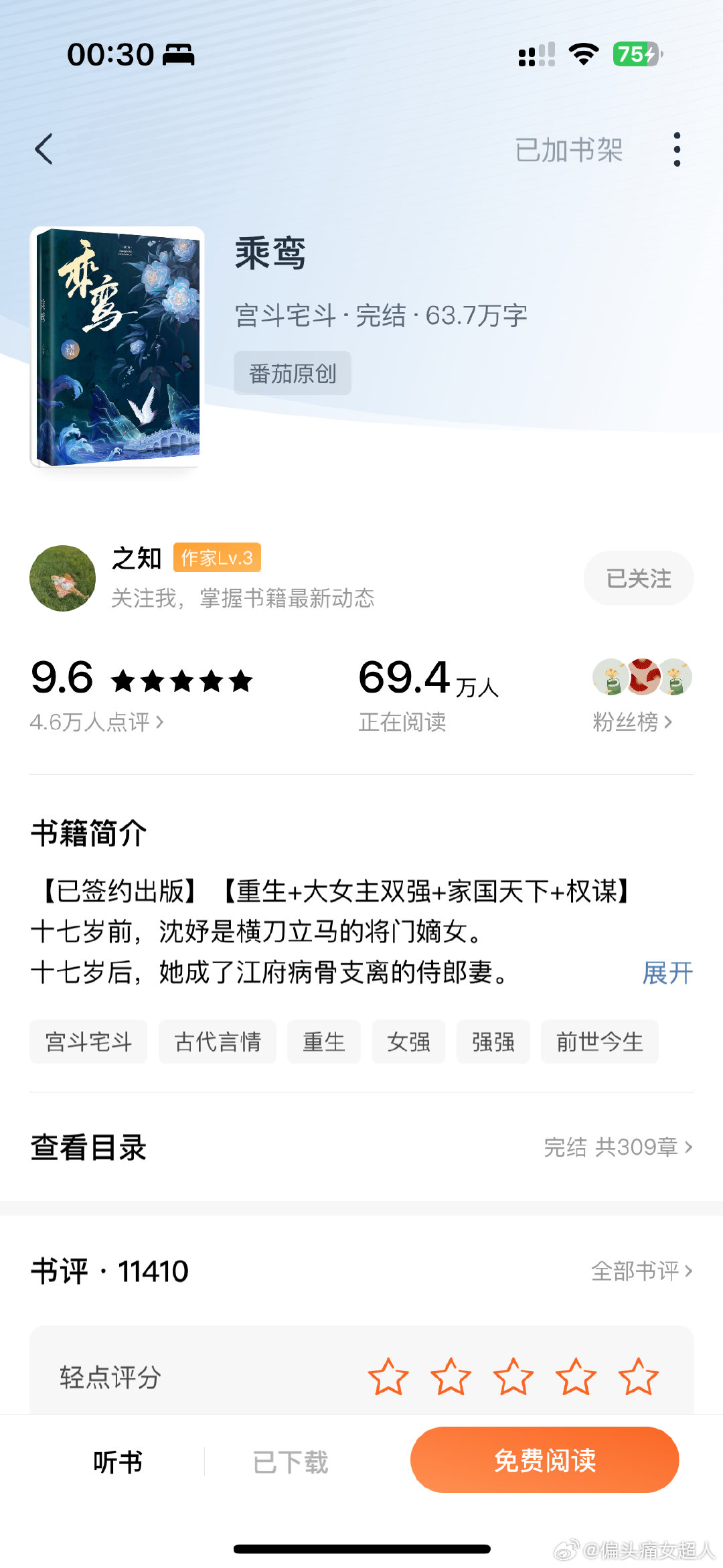The image size is (723, 1568).
Task: Select the 古代言情 tag
Action: click(x=218, y=1042)
